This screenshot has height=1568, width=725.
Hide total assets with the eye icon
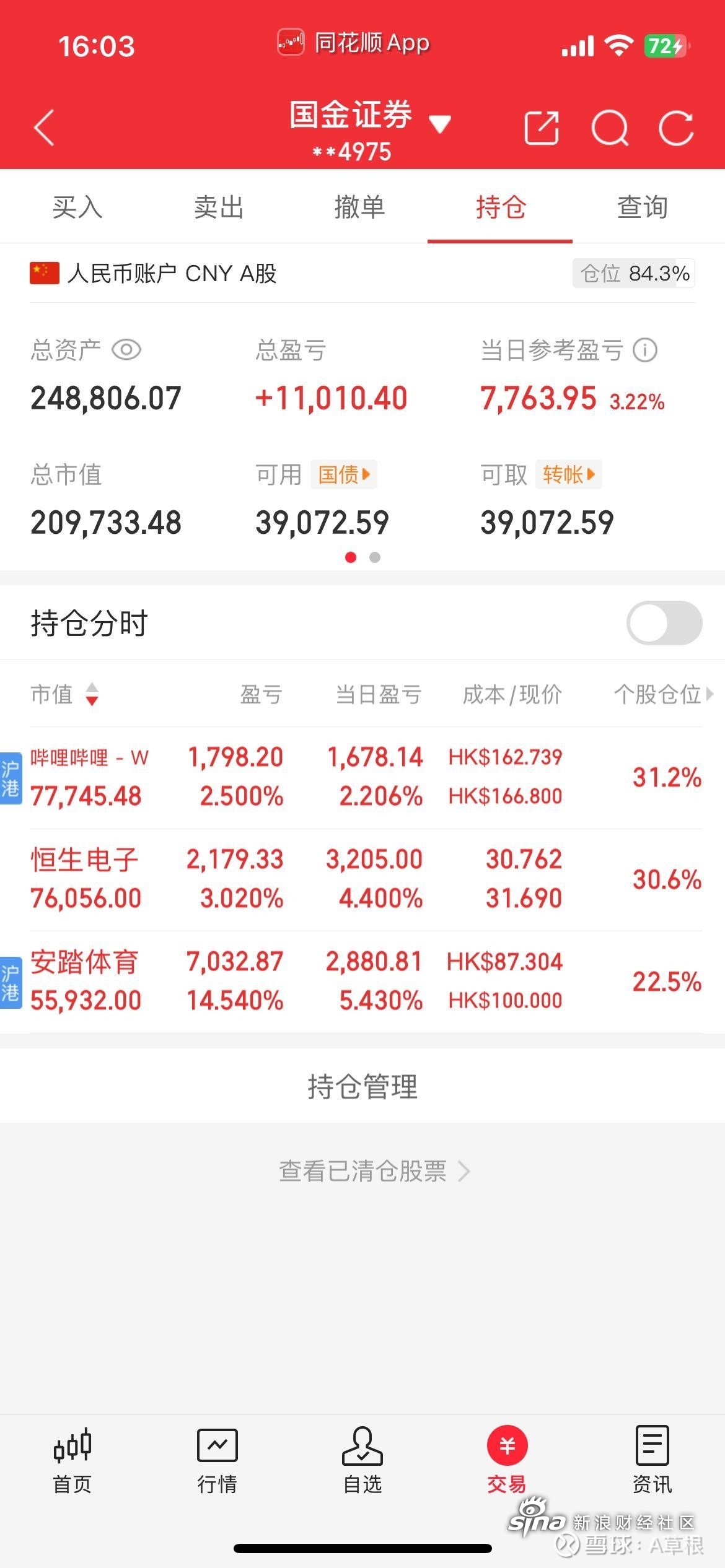[126, 350]
